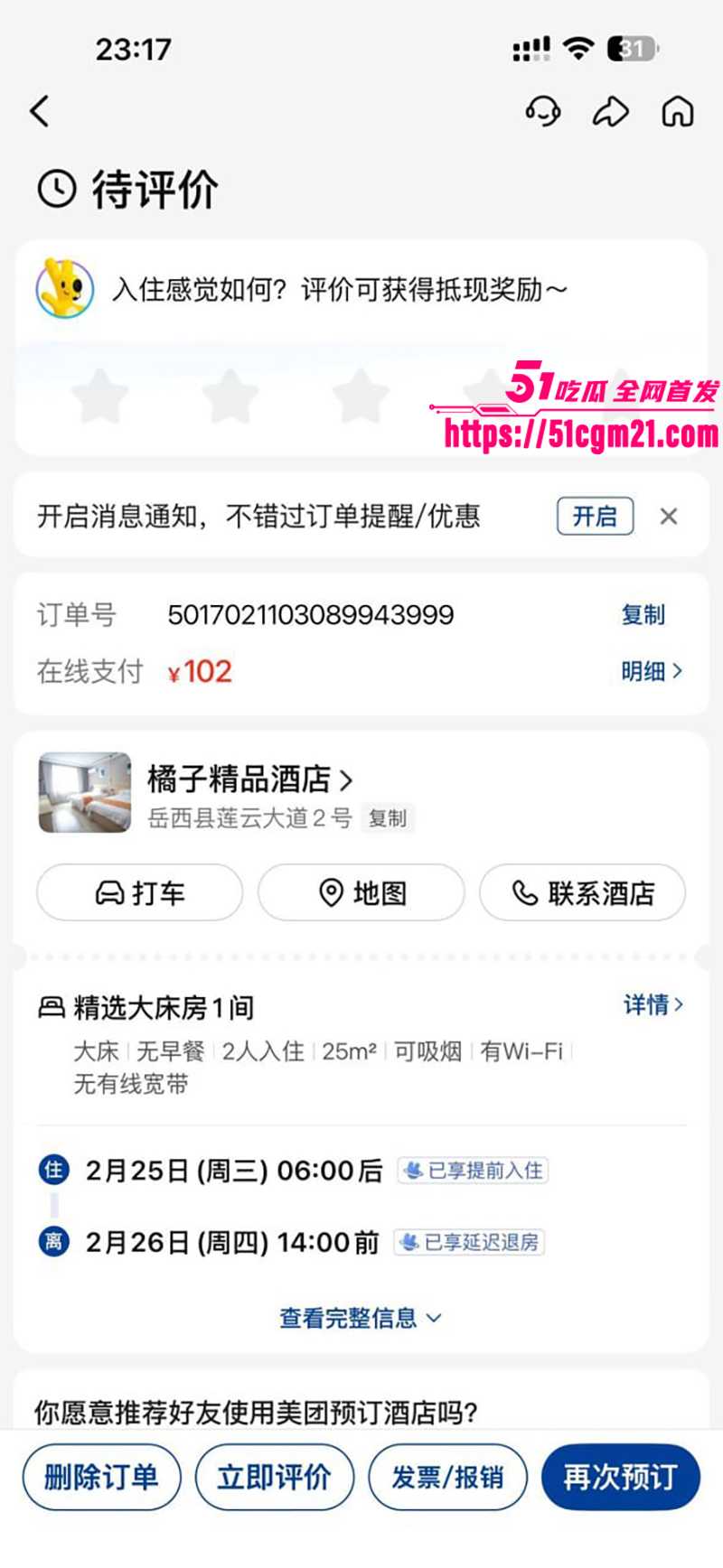This screenshot has height=1568, width=723.
Task: Open 详情 for the room details
Action: pyautogui.click(x=653, y=1004)
